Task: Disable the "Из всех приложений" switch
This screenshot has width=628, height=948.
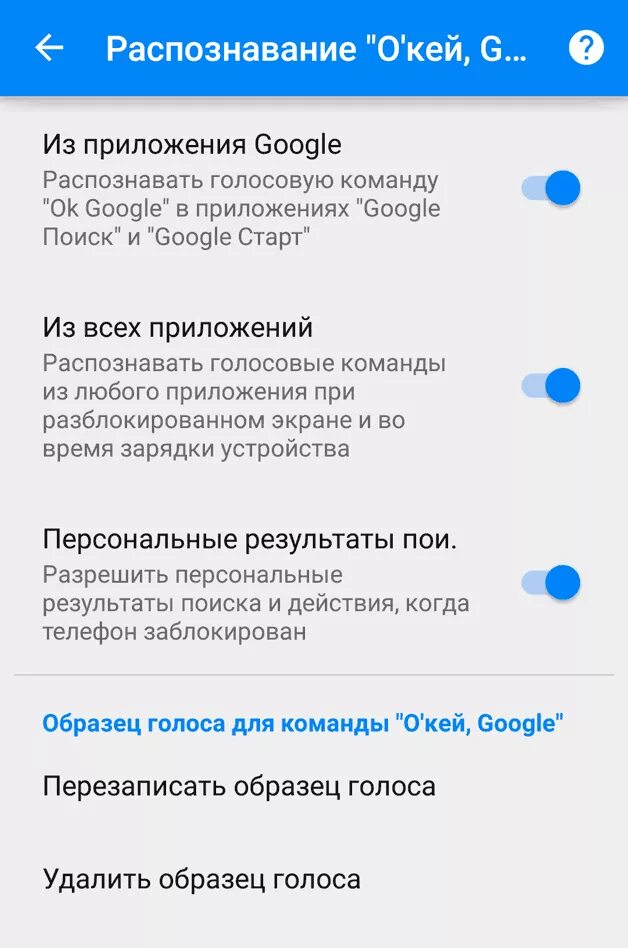Action: pyautogui.click(x=551, y=386)
